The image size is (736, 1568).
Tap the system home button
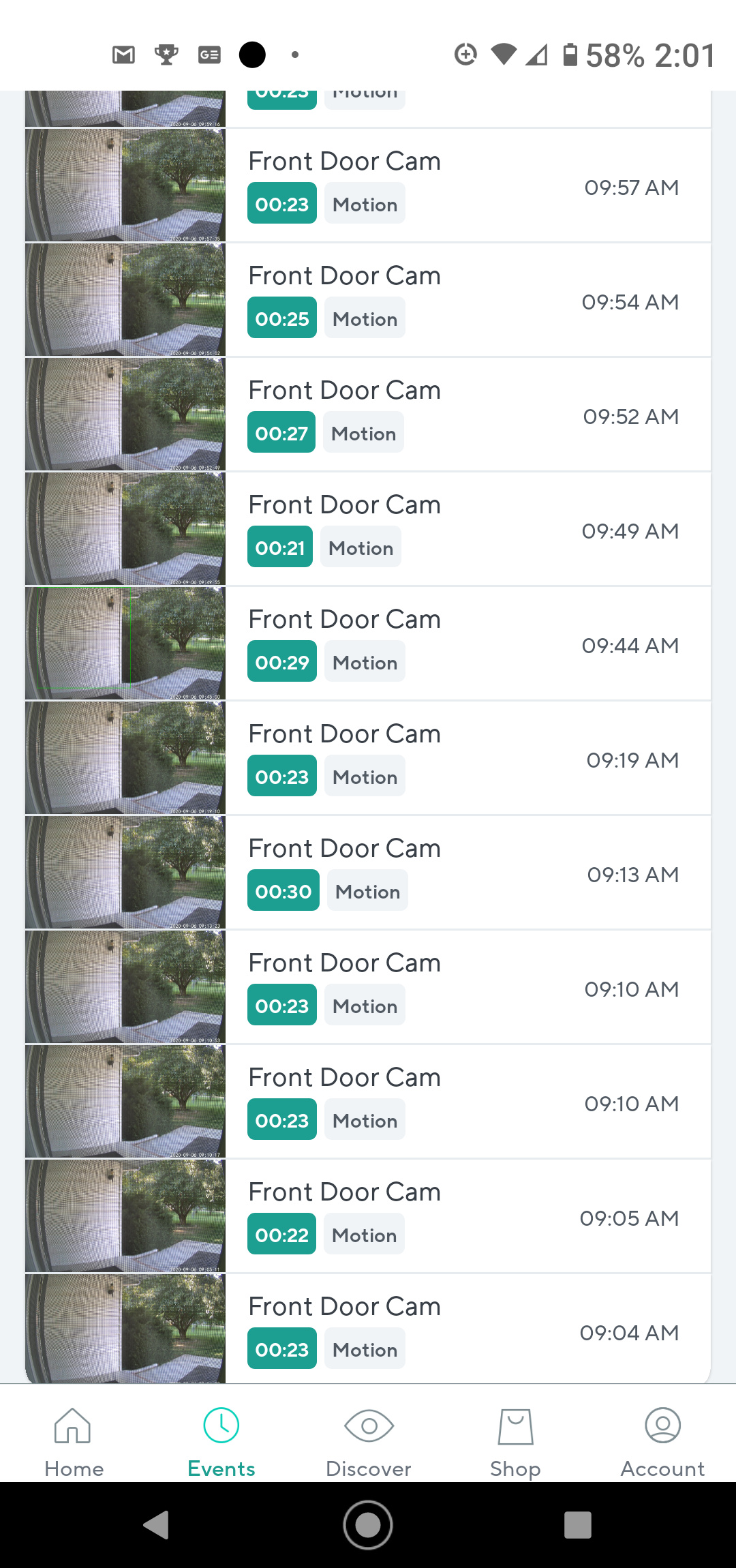[x=368, y=1525]
